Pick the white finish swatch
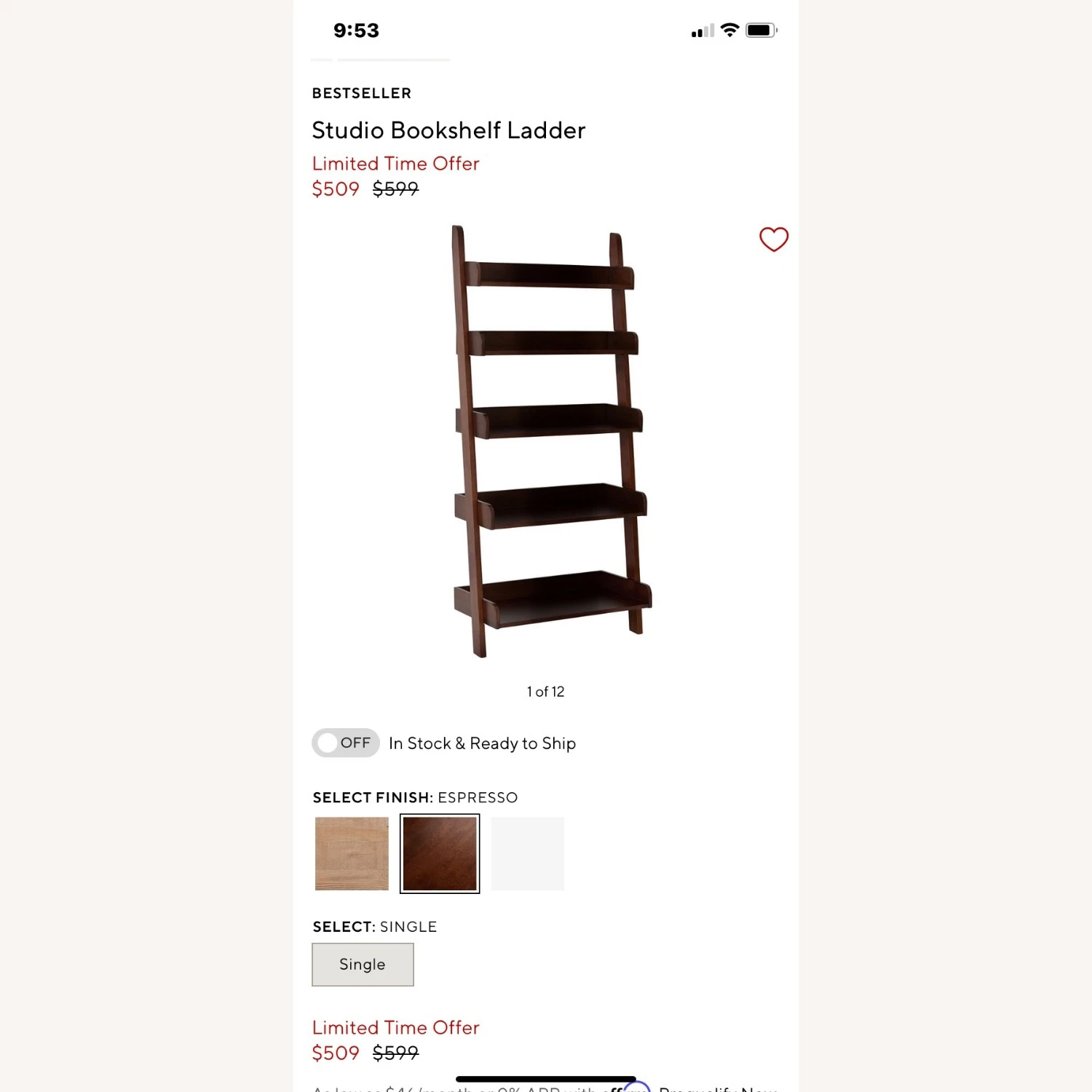1092x1092 pixels. (528, 853)
